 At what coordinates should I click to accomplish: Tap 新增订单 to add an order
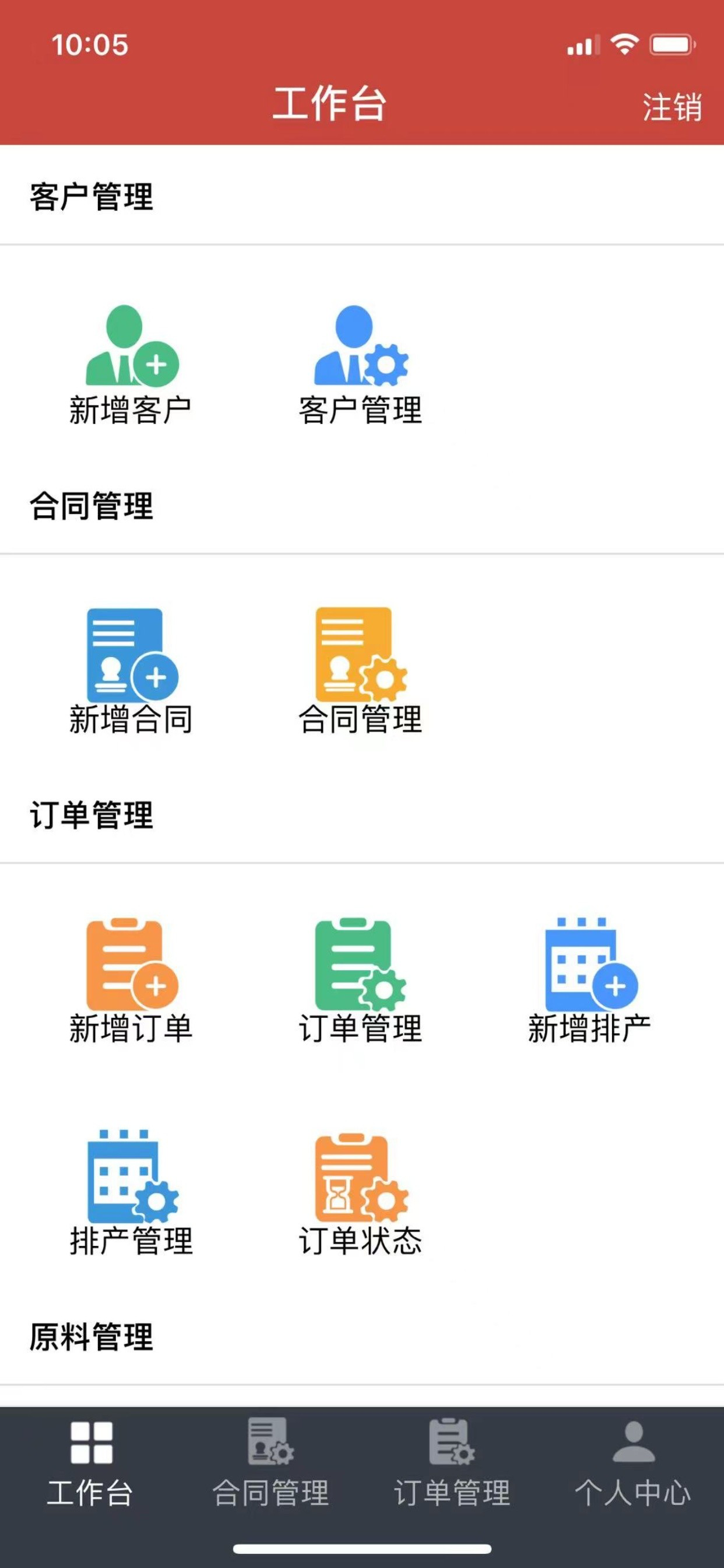[x=131, y=981]
